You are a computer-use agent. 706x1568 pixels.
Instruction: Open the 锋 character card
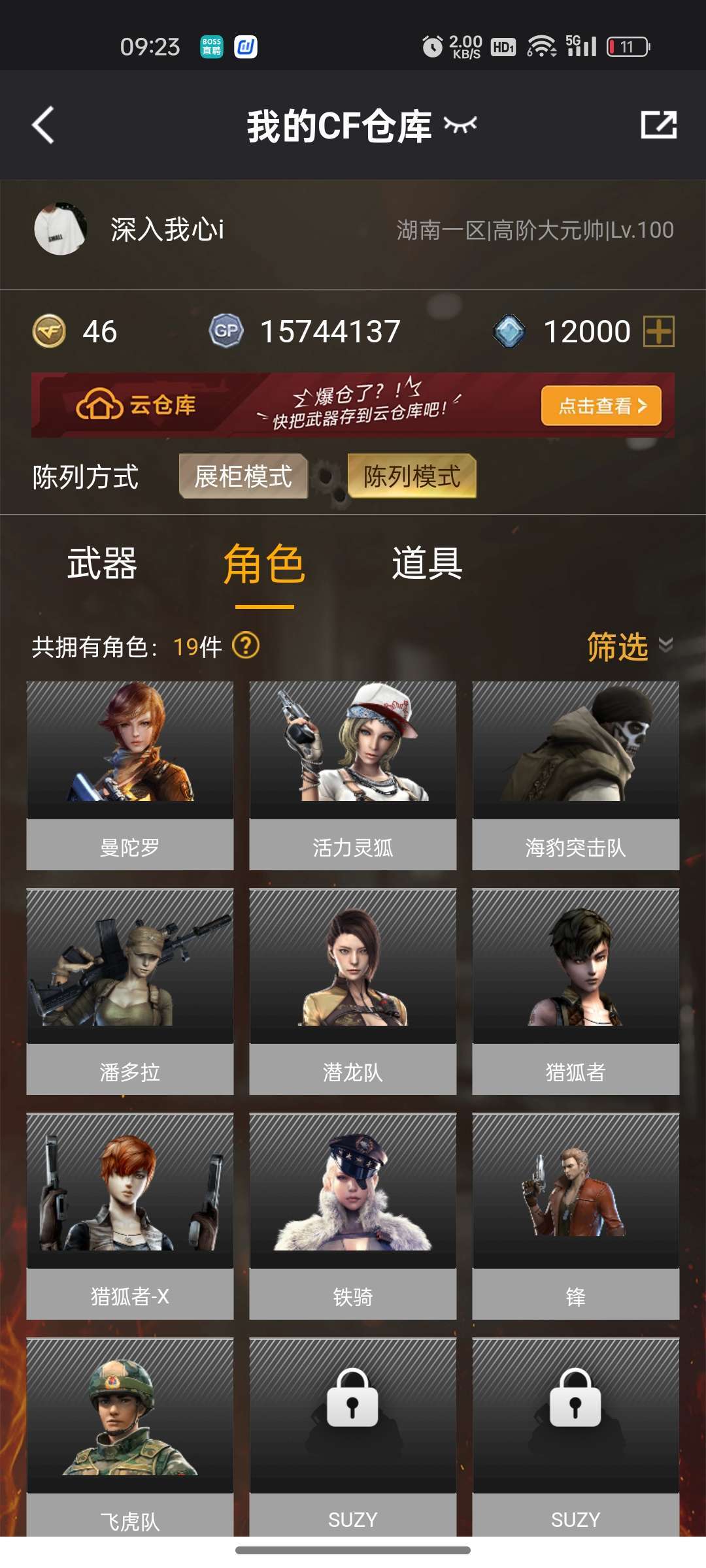pos(576,1217)
